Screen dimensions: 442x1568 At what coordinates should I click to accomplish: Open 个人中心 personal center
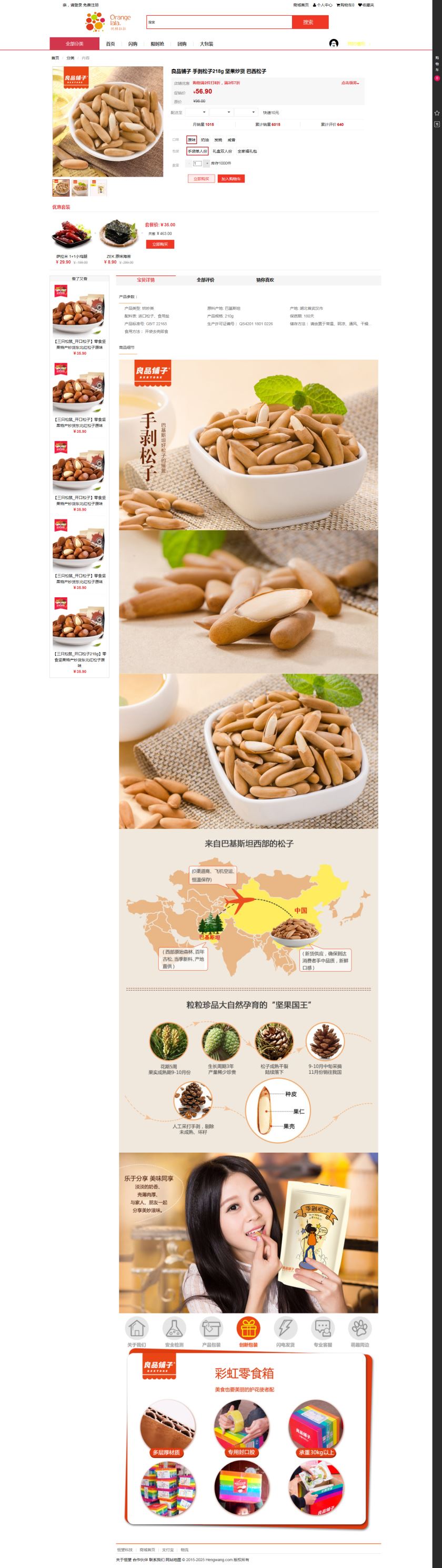[x=323, y=5]
